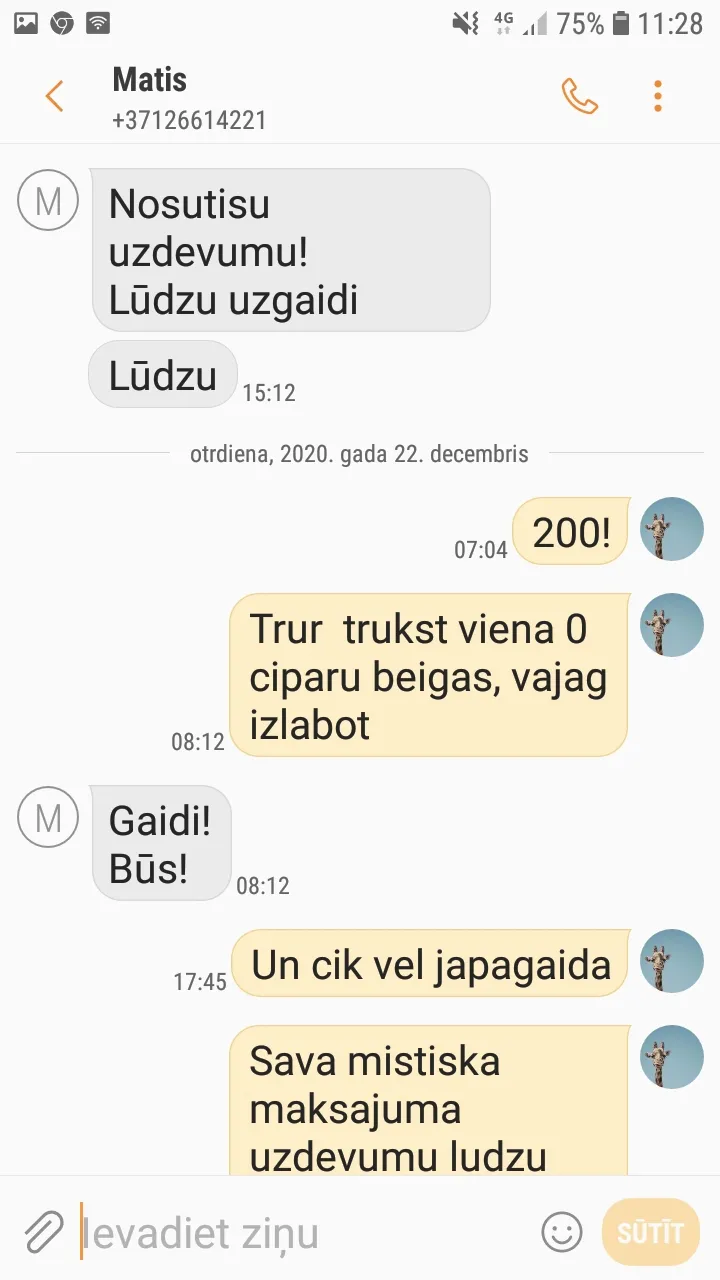Open the overflow menu
Viewport: 720px width, 1280px height.
click(657, 96)
